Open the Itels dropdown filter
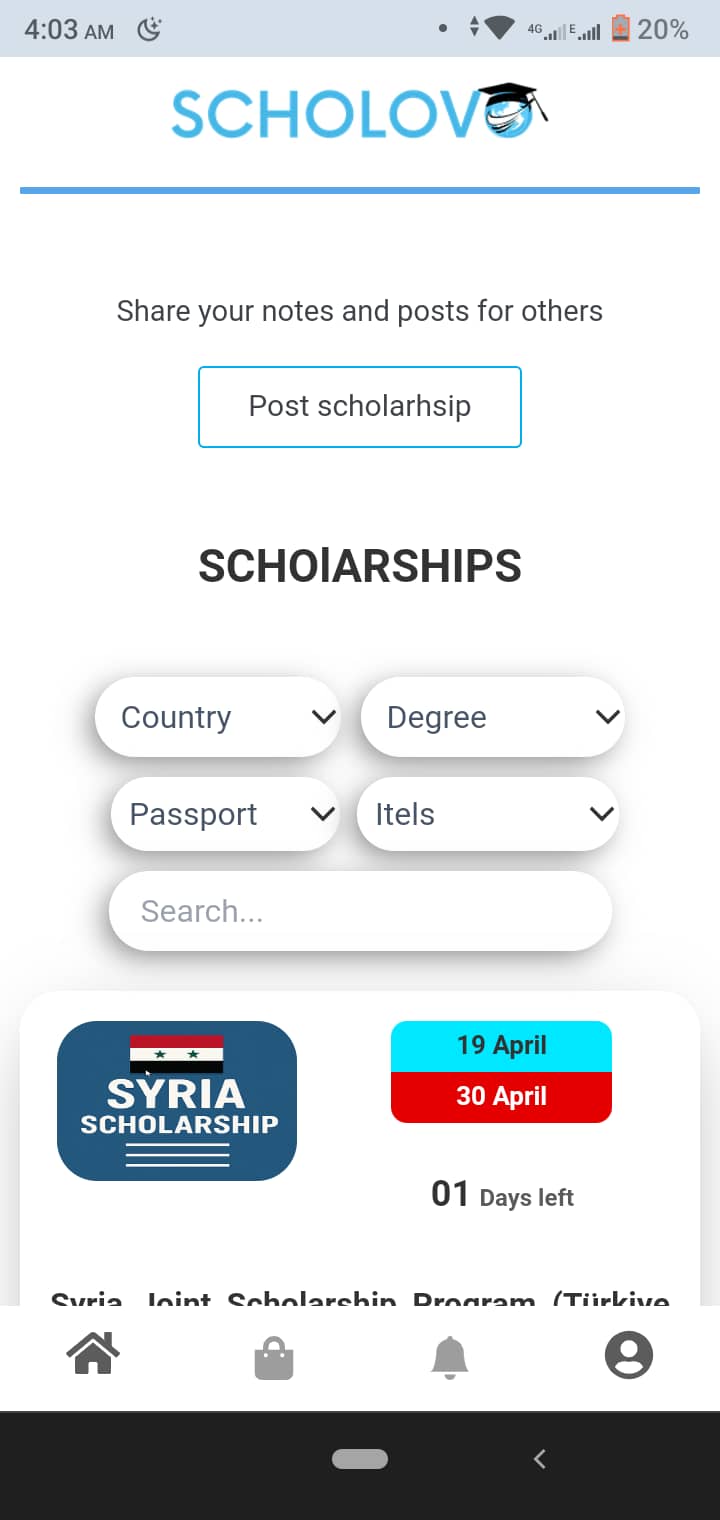The width and height of the screenshot is (720, 1520). (488, 814)
